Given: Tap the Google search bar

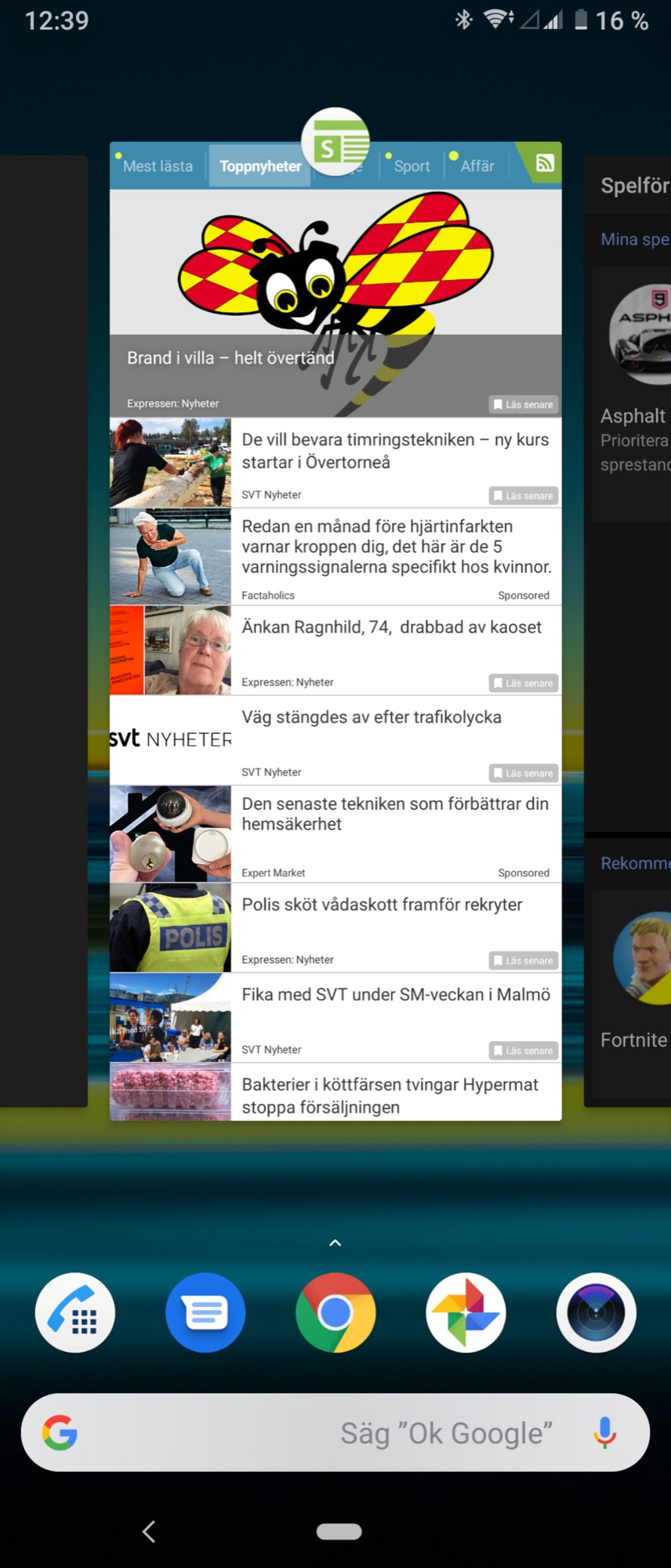Looking at the screenshot, I should (x=314, y=1432).
